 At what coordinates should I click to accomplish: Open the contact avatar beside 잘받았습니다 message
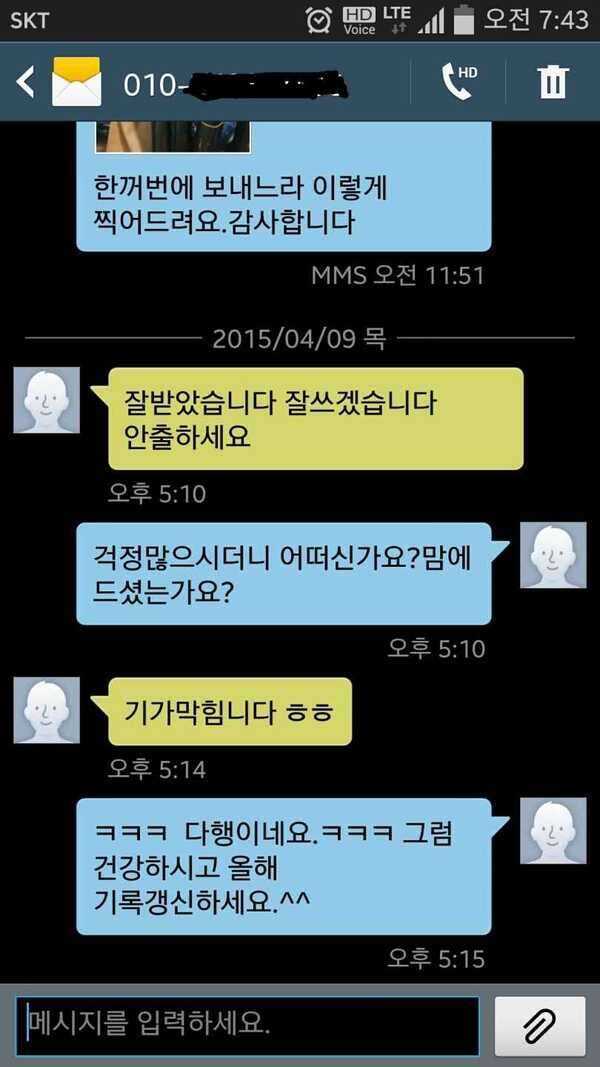tap(46, 400)
